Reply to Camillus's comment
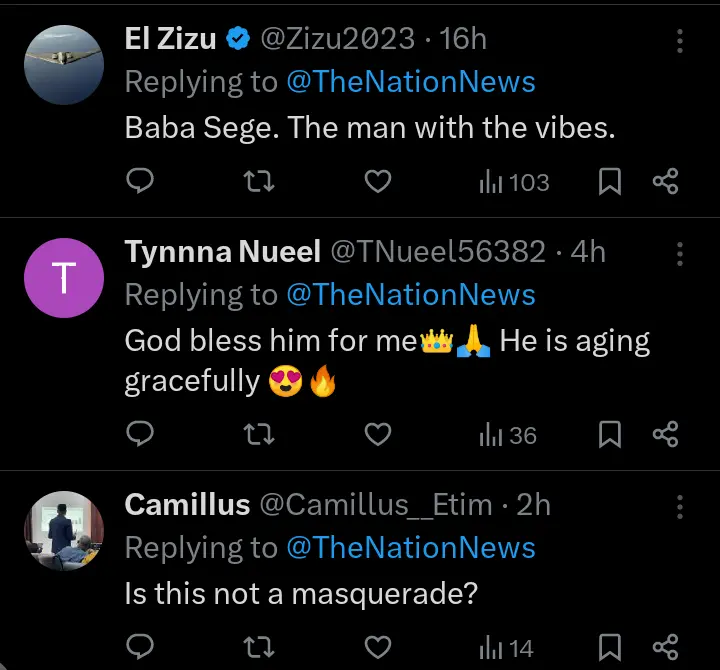The image size is (720, 670). pyautogui.click(x=141, y=647)
